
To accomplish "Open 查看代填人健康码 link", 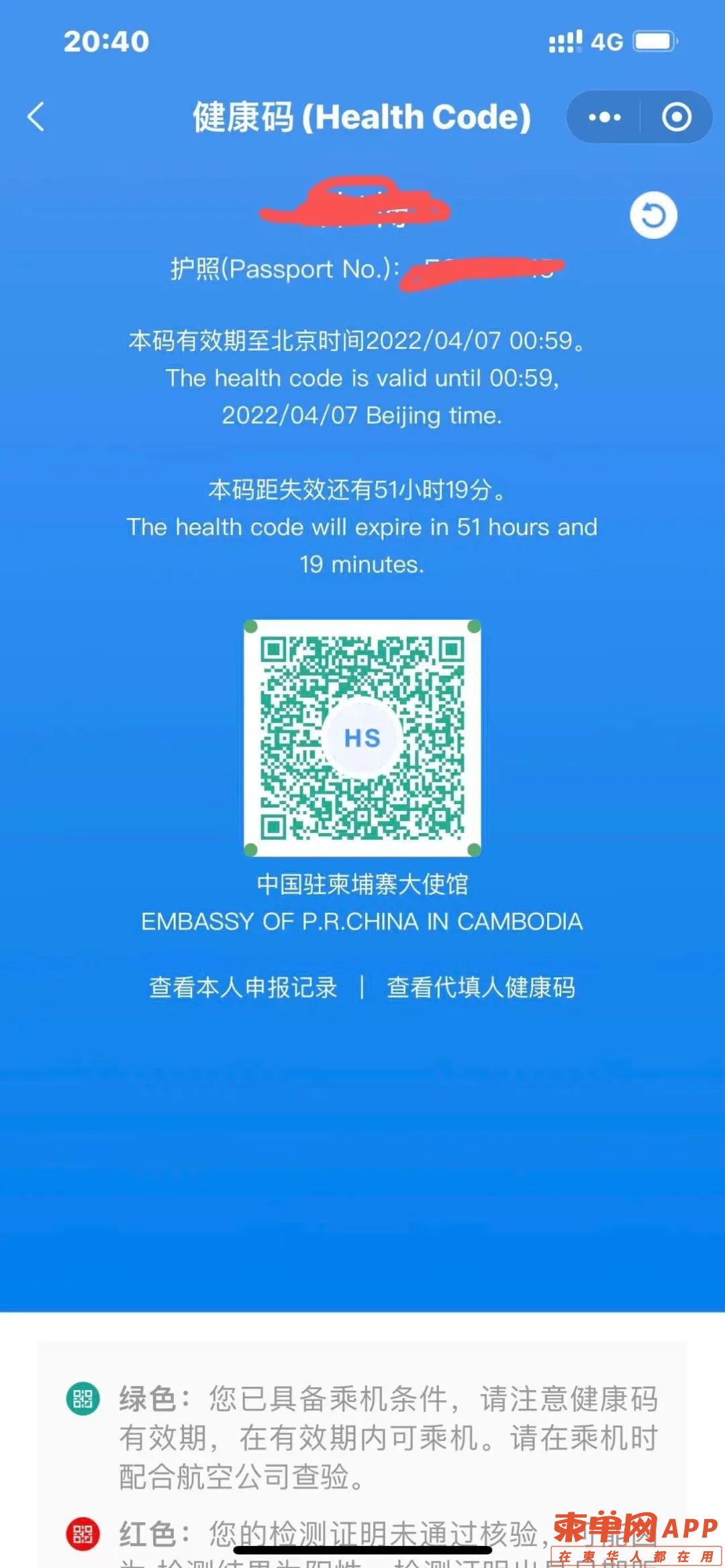I will coord(481,987).
